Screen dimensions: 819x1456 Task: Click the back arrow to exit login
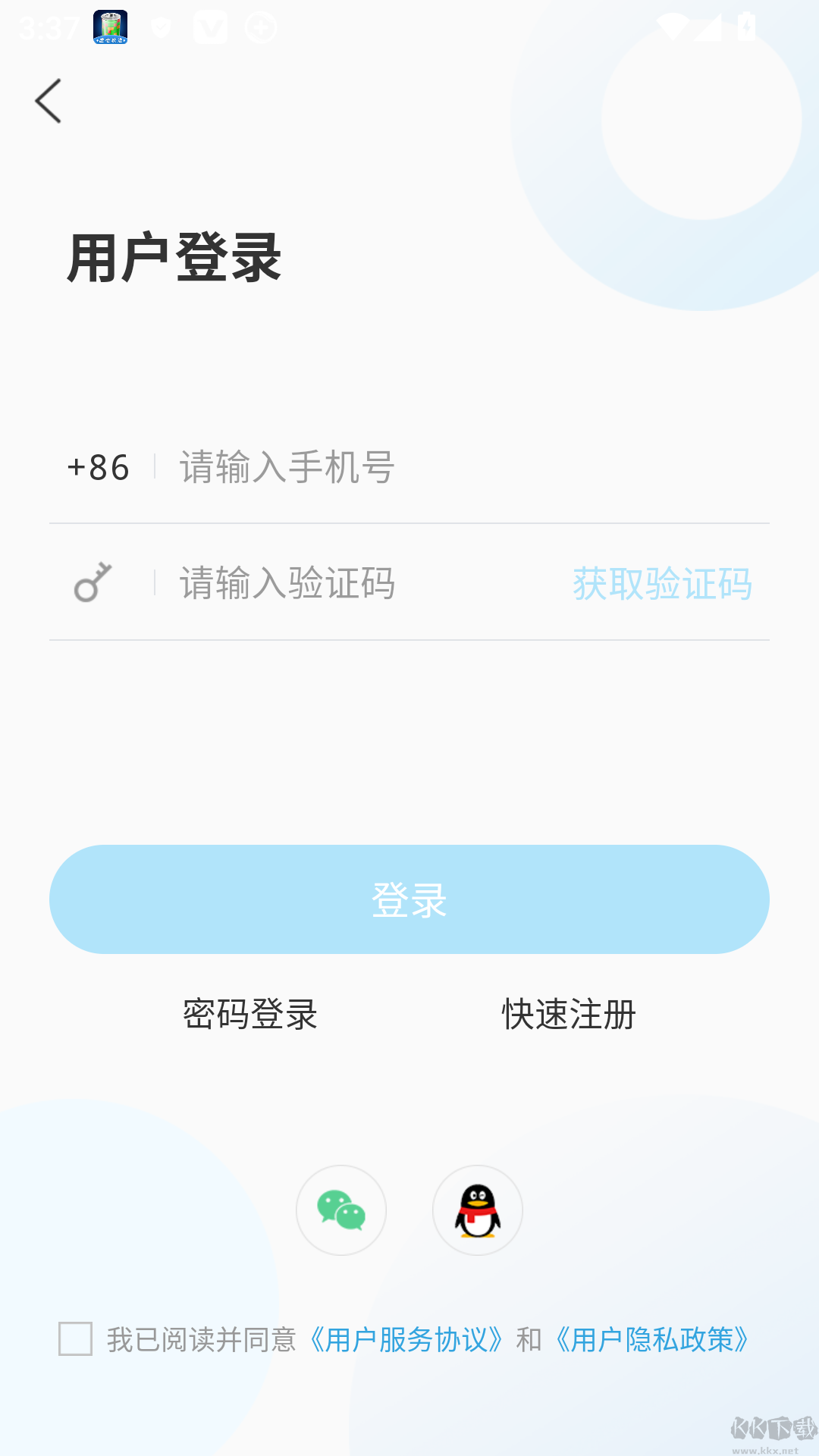(x=49, y=101)
